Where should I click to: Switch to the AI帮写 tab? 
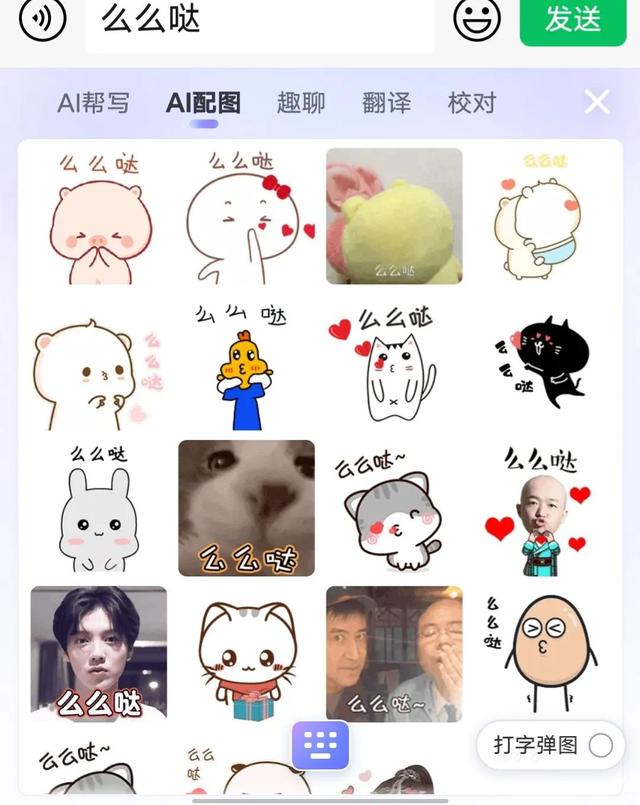[x=93, y=102]
